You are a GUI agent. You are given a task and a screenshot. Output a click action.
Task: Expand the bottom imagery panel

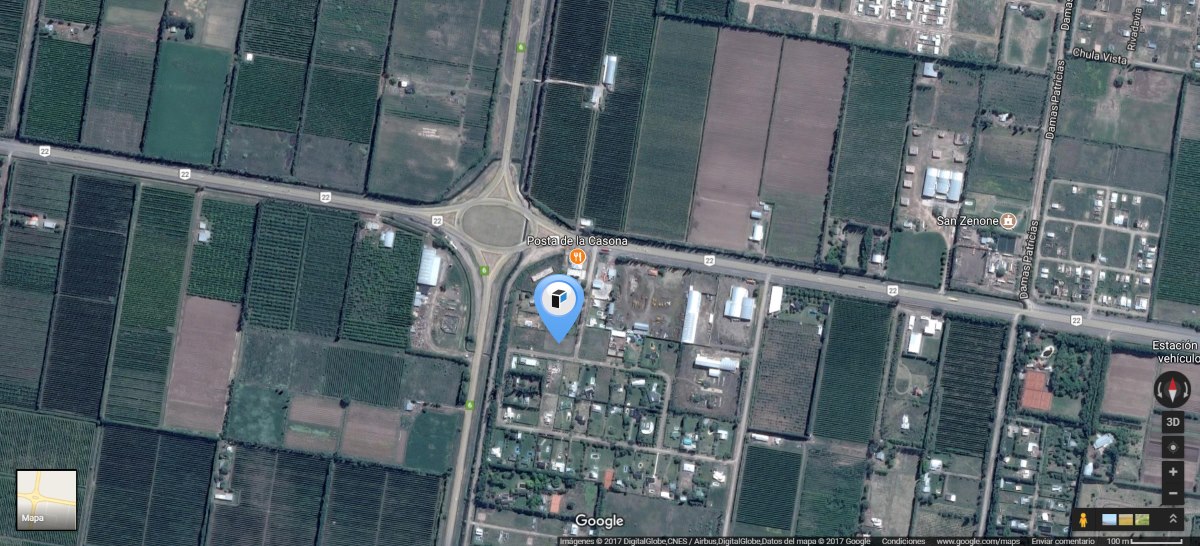pos(1171,520)
